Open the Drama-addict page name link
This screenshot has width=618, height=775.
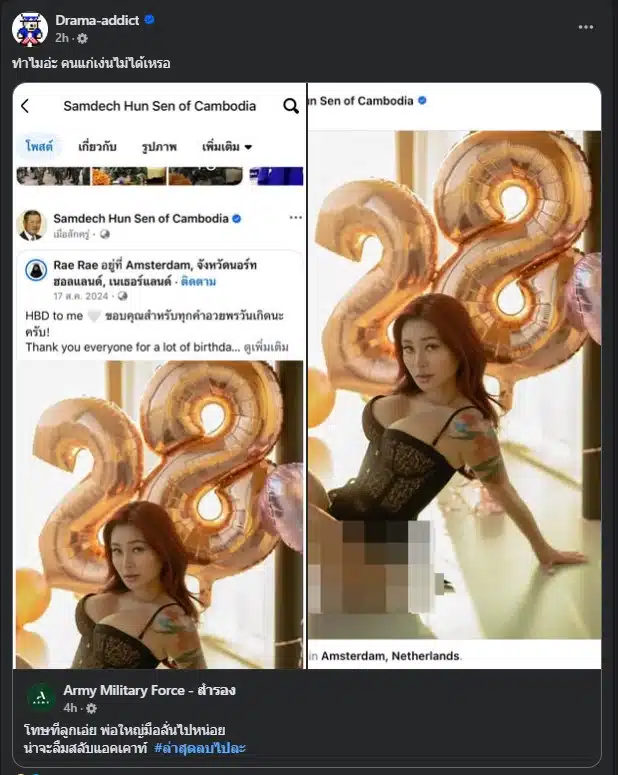(96, 19)
